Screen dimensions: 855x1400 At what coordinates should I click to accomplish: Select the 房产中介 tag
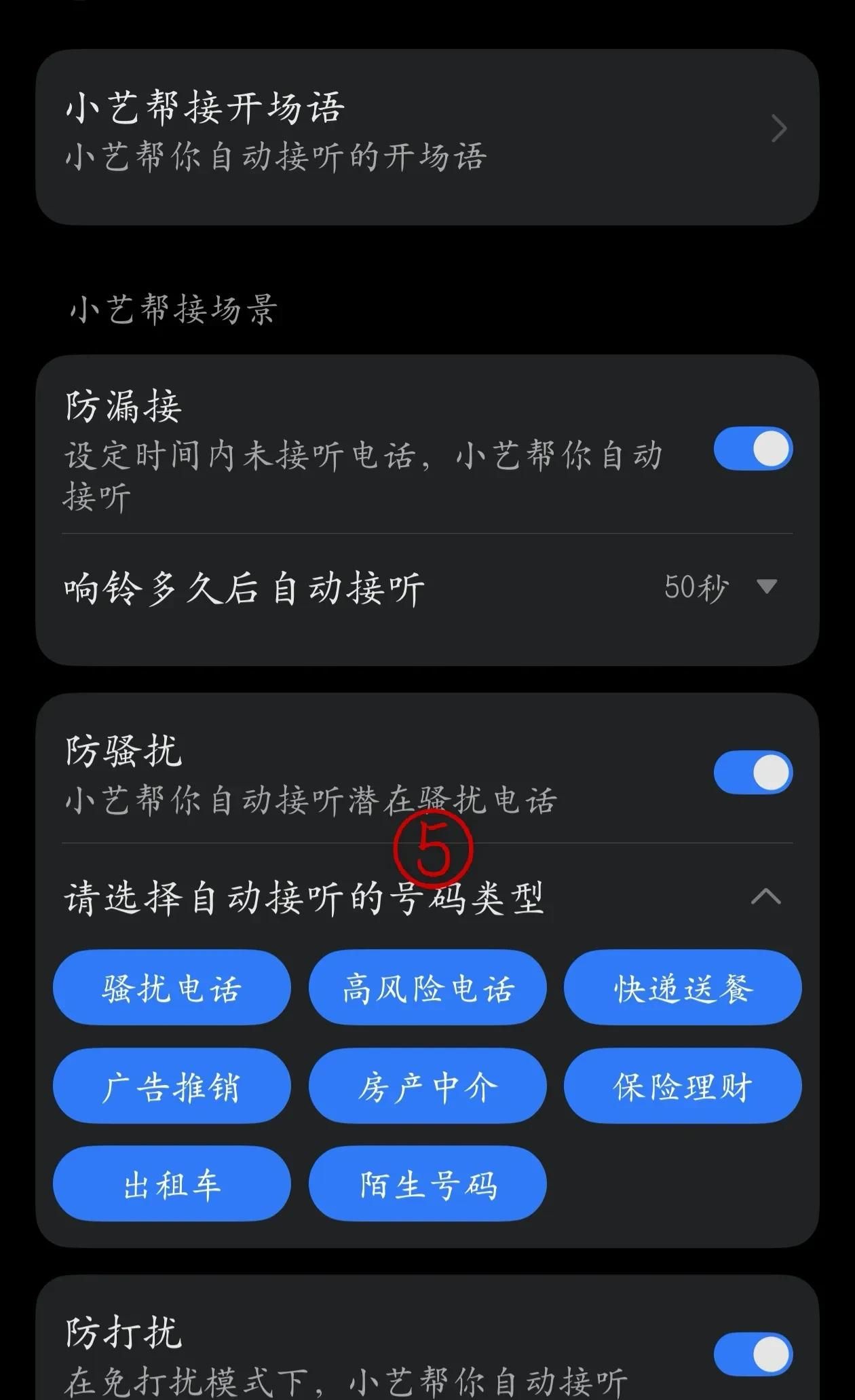427,1086
